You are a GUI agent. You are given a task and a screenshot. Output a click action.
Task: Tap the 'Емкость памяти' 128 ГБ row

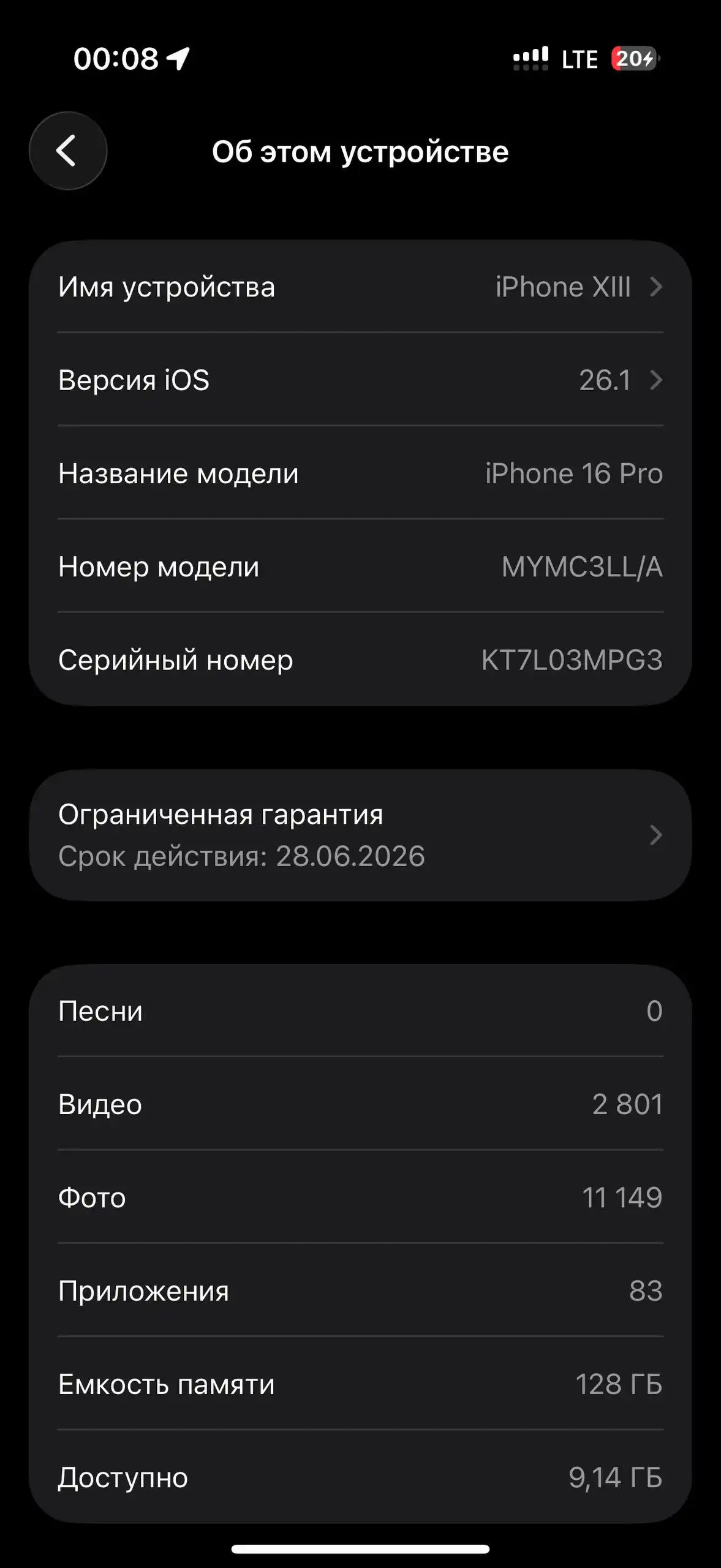[x=361, y=1384]
